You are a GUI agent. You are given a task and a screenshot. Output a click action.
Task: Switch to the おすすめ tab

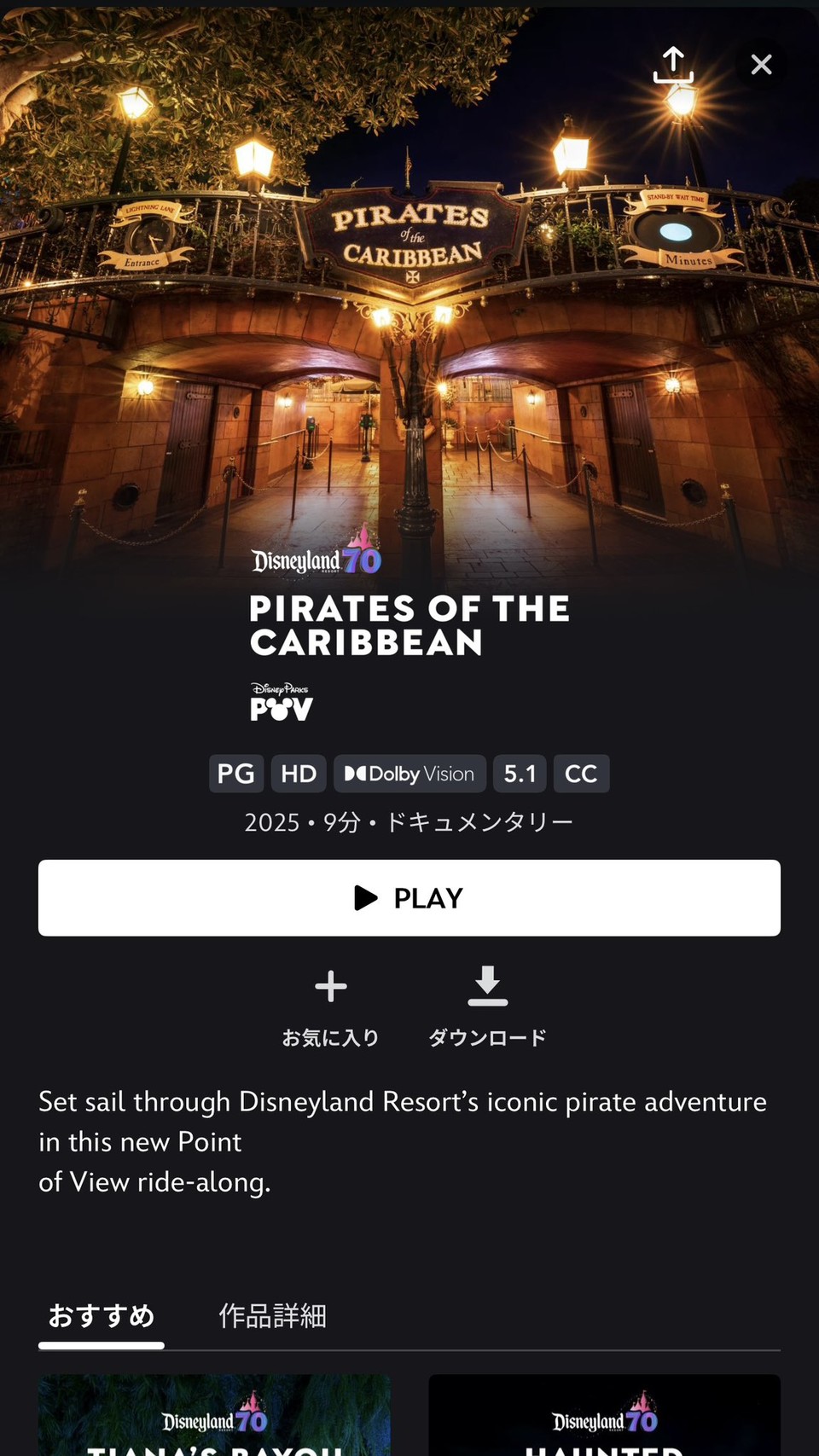102,1316
